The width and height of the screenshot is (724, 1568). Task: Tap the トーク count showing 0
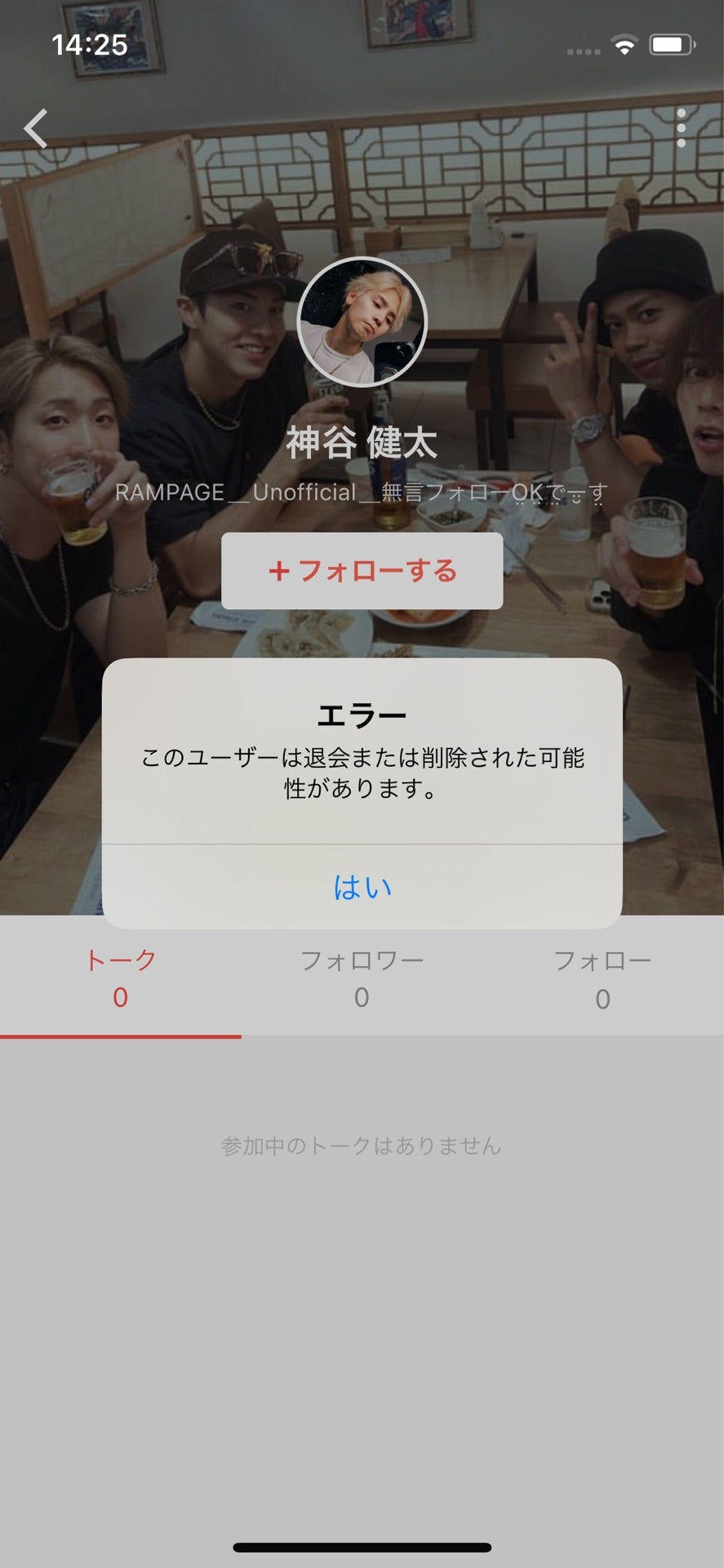coord(121,998)
